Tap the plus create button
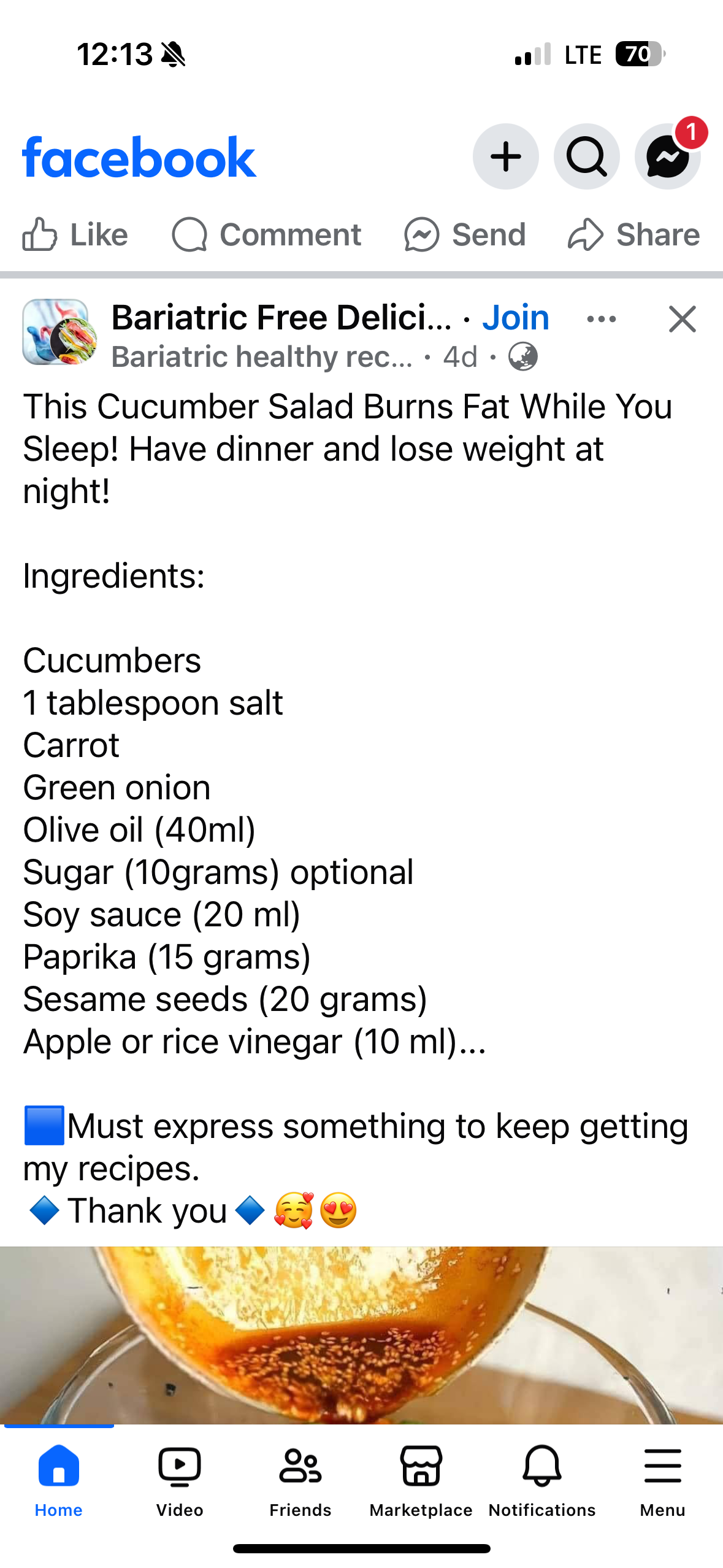This screenshot has width=723, height=1568. coord(505,157)
